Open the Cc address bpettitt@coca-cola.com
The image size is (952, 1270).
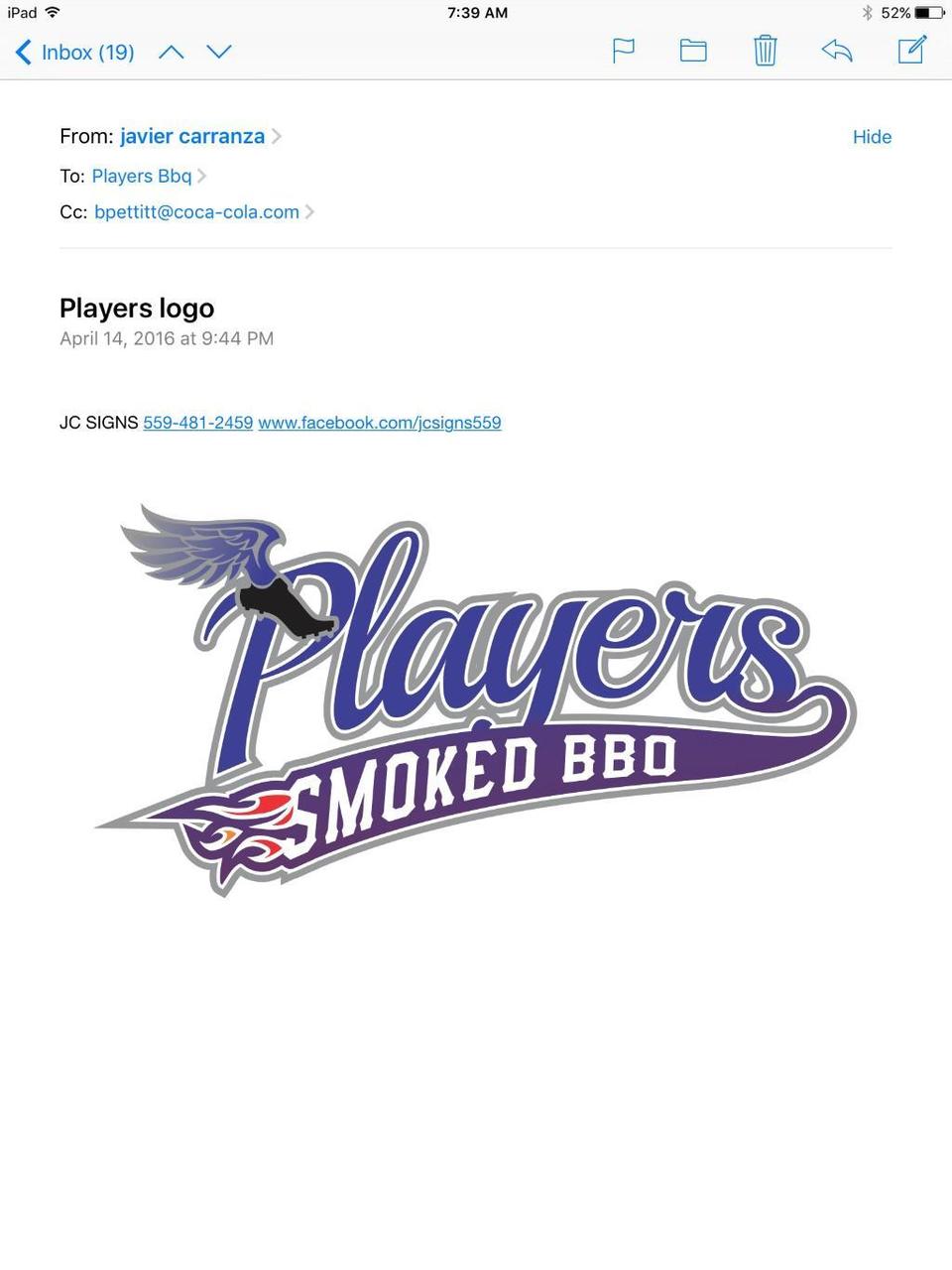click(x=196, y=211)
